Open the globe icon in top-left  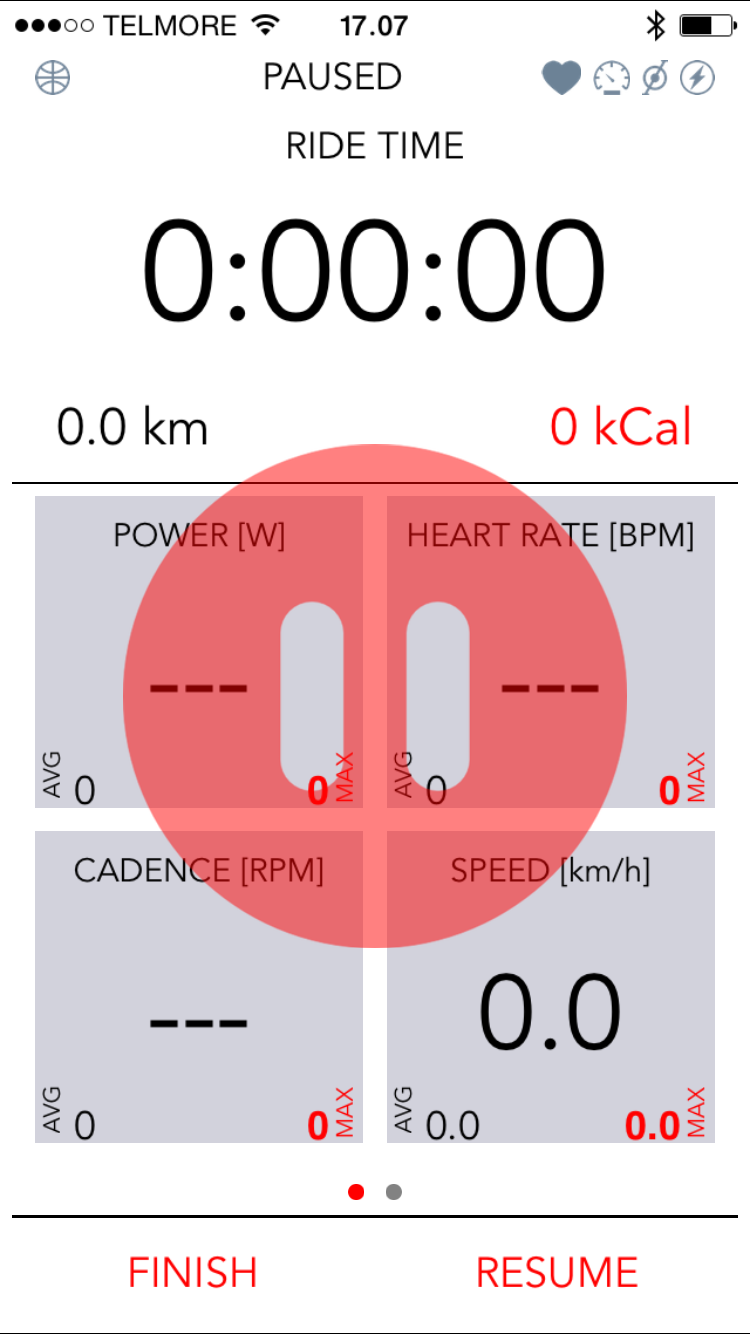(x=53, y=77)
